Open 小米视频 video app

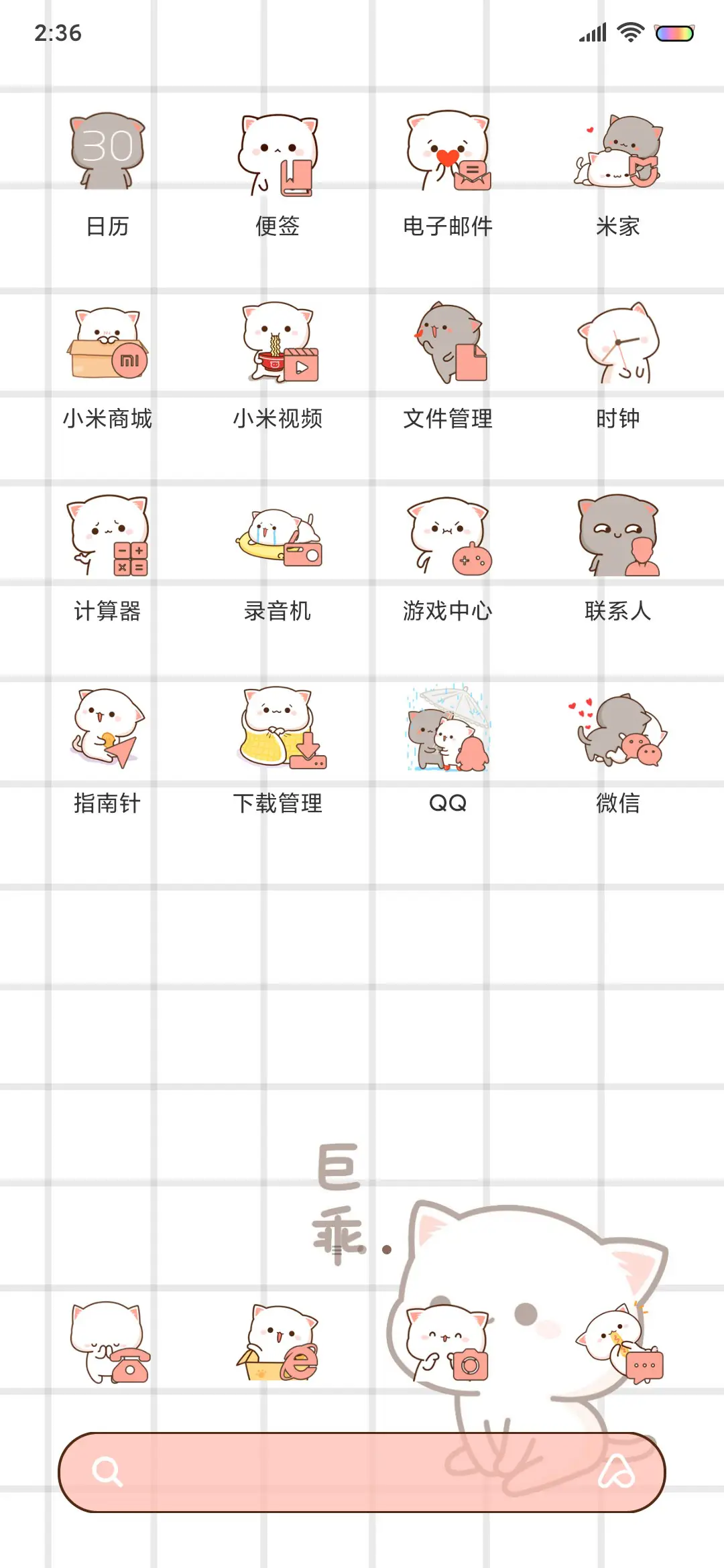coord(278,343)
